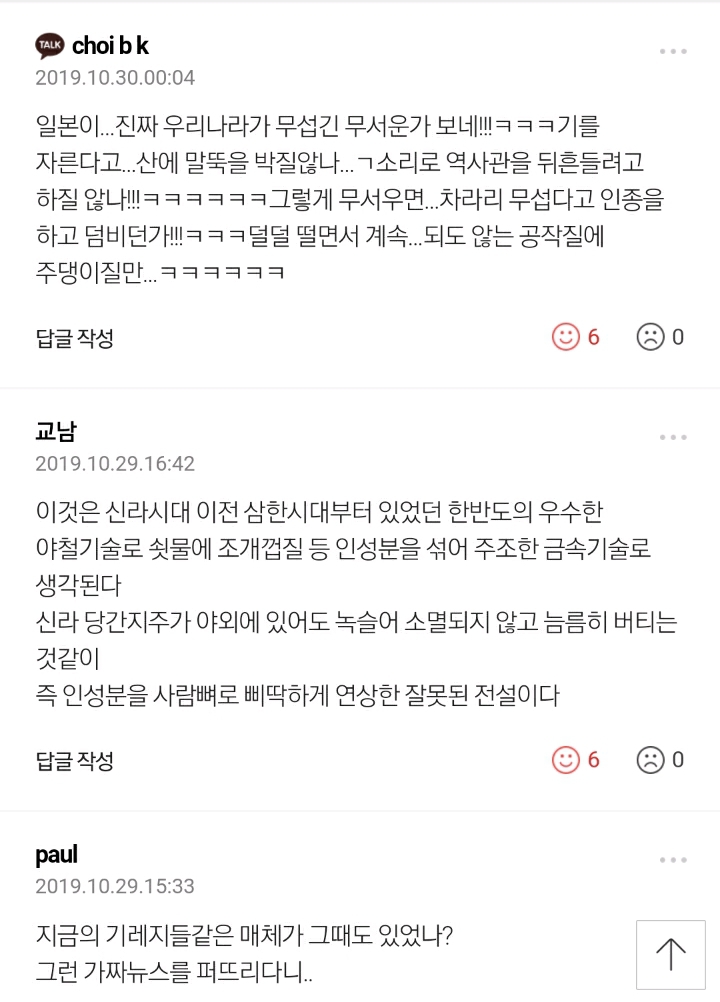Click the frown dislike icon on choi b k's comment
This screenshot has height=1002, width=720.
point(651,337)
